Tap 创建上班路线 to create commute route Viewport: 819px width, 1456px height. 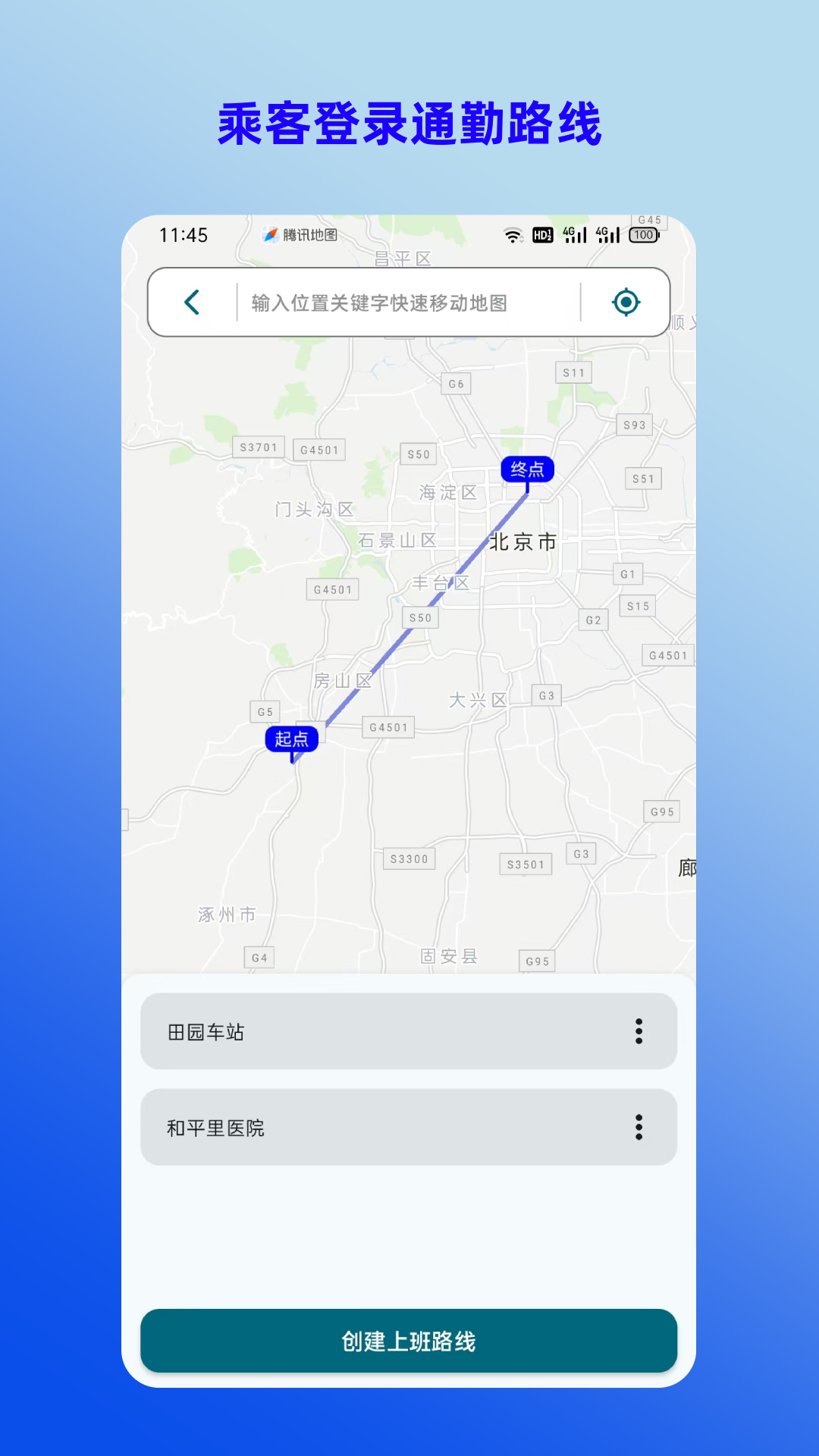[409, 1341]
